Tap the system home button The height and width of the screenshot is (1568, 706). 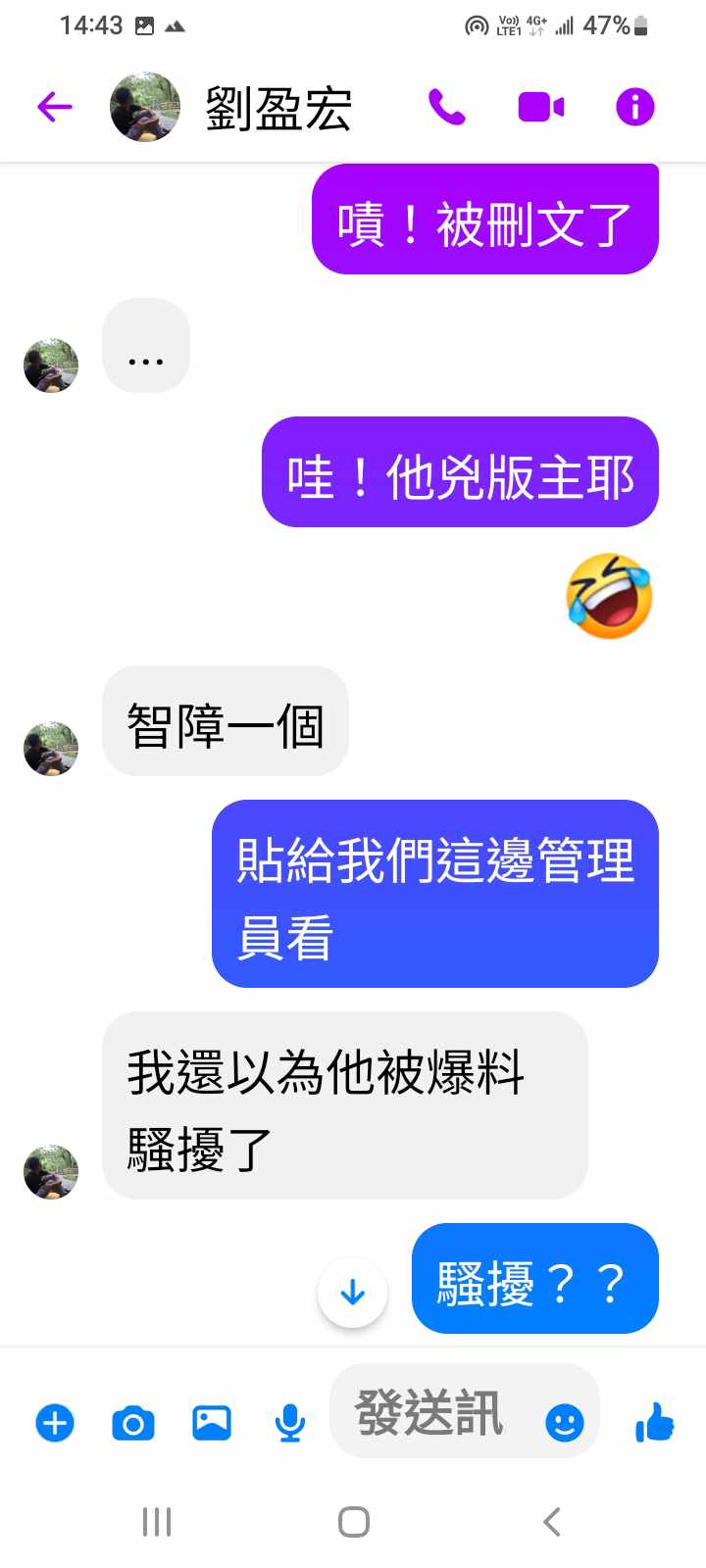tap(353, 1522)
